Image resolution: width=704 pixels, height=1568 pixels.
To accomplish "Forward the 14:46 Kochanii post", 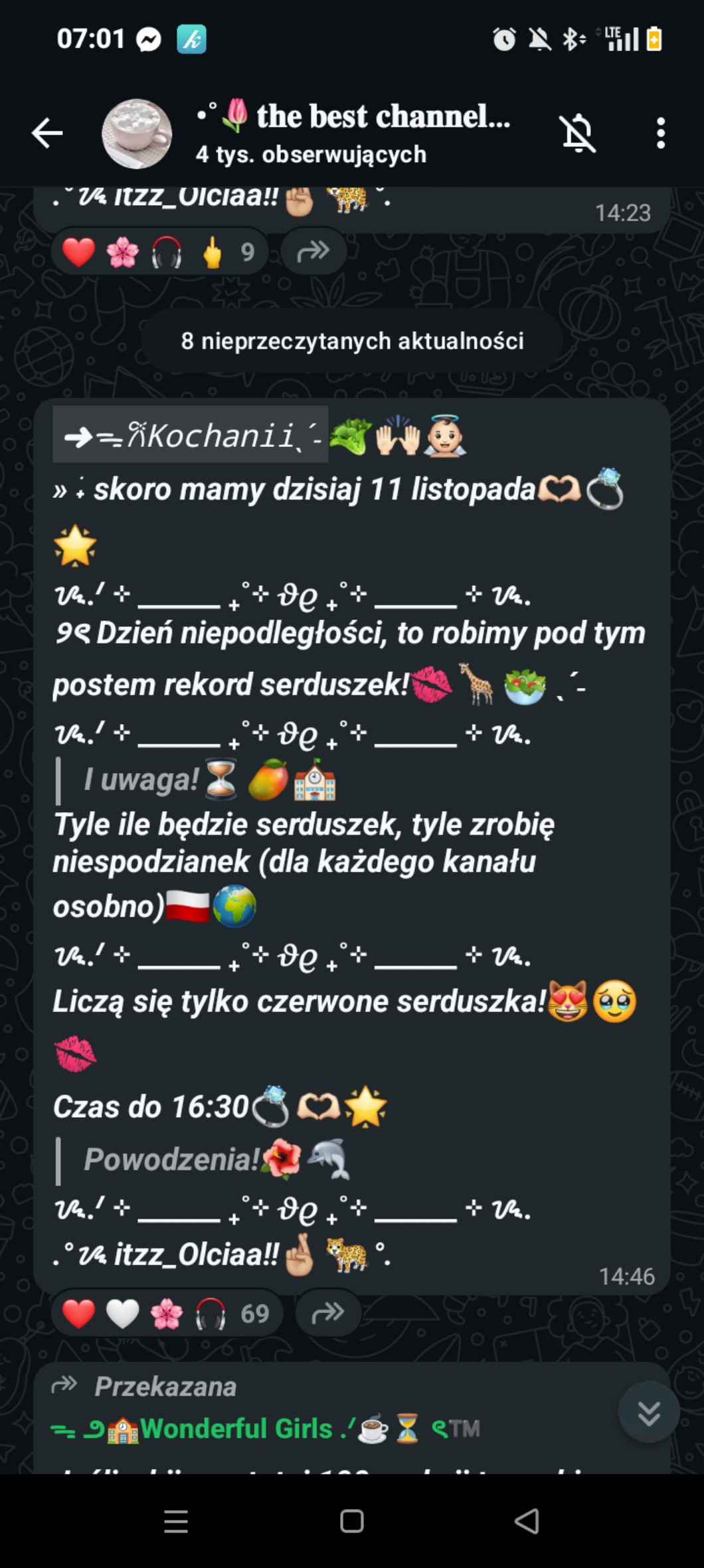I will pyautogui.click(x=327, y=1312).
